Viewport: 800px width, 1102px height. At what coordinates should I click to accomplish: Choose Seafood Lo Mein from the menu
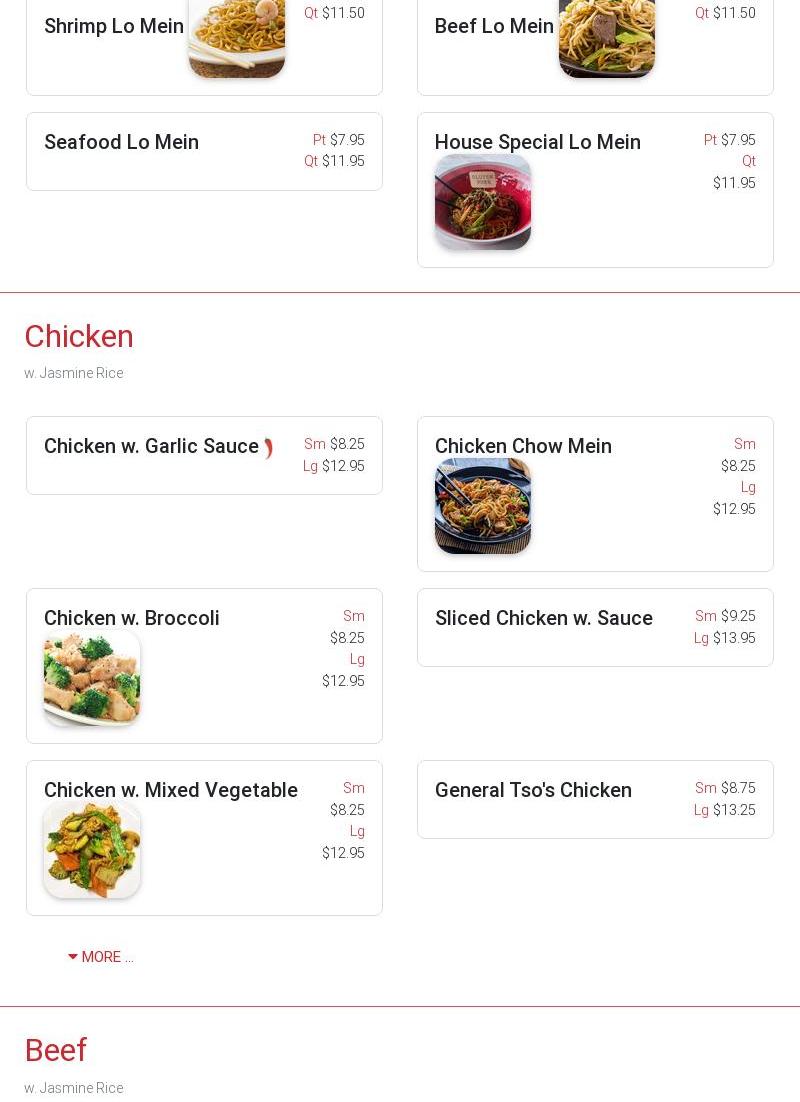[122, 143]
